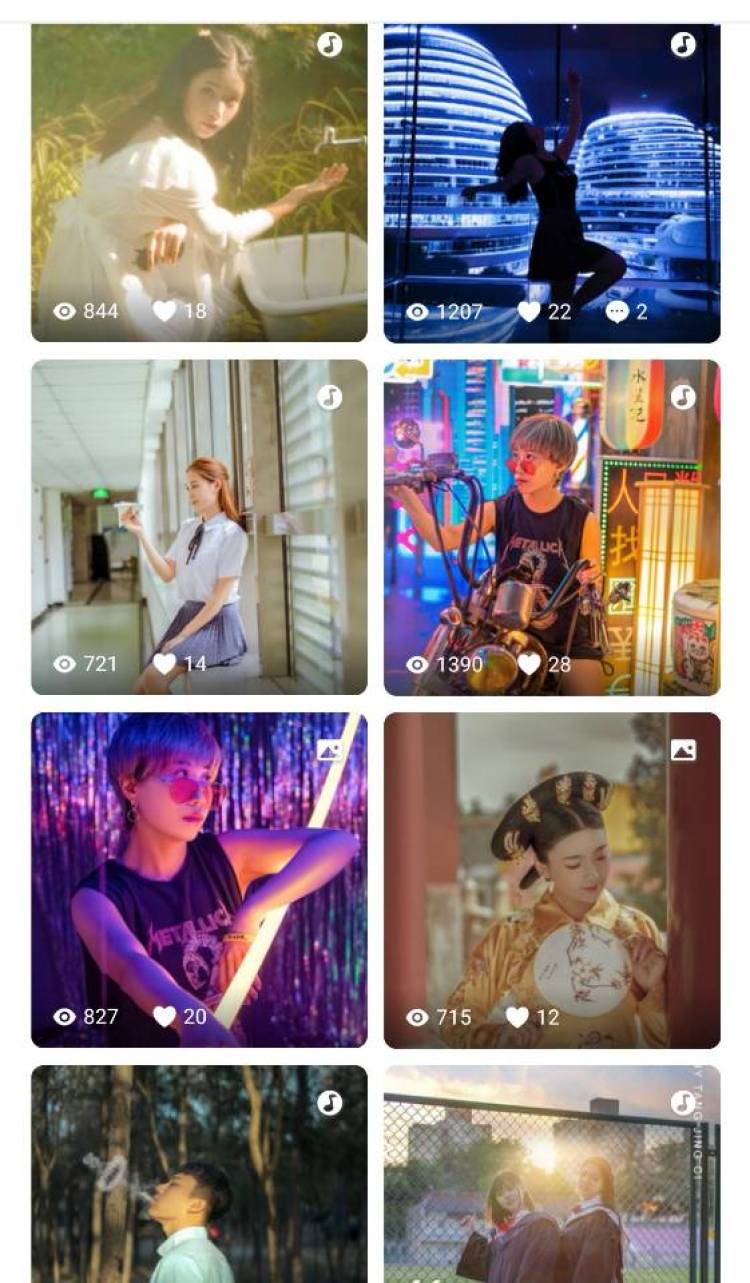Open the purple neon portrait with 827 views
750x1283 pixels.
click(199, 880)
